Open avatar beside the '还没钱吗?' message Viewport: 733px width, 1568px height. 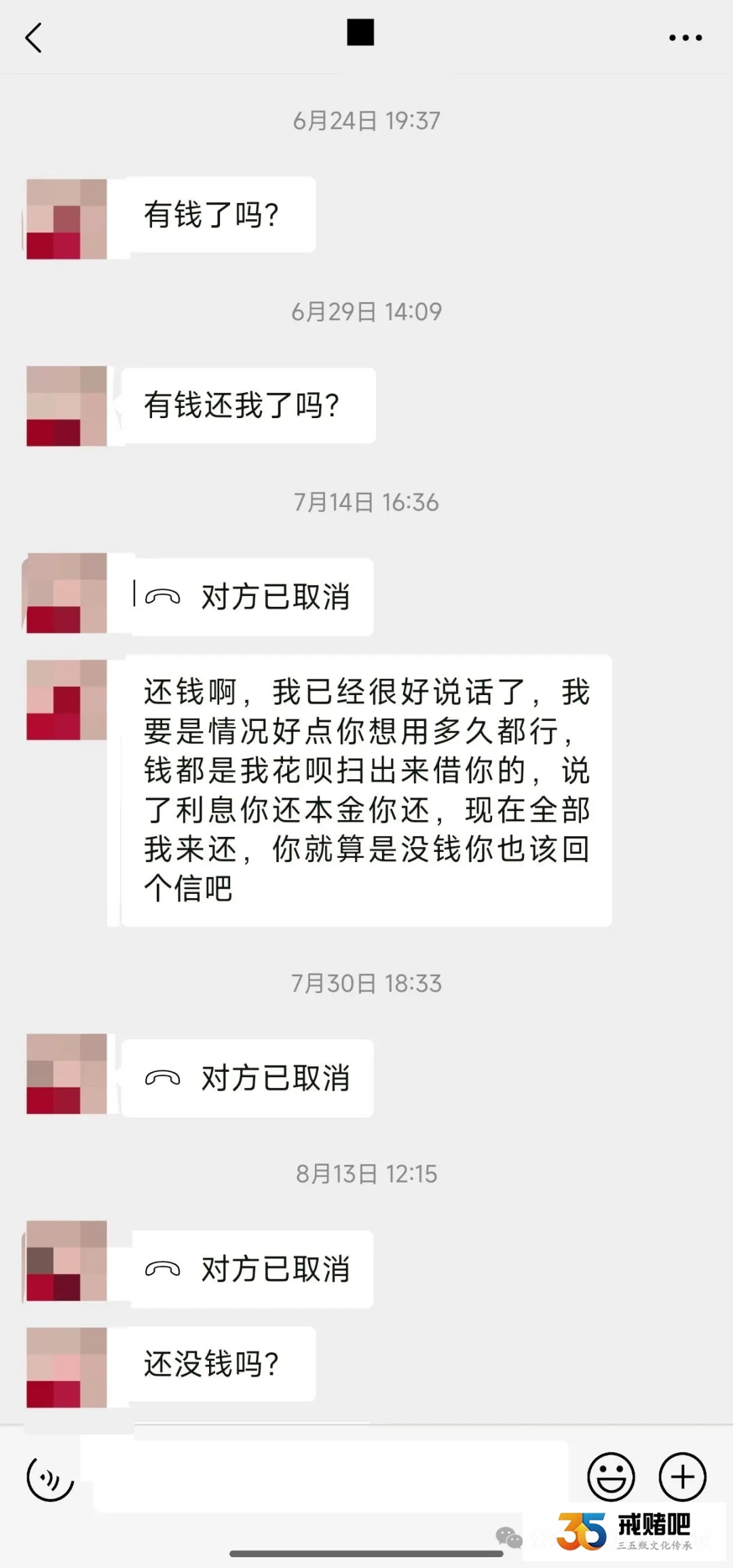tap(67, 1367)
